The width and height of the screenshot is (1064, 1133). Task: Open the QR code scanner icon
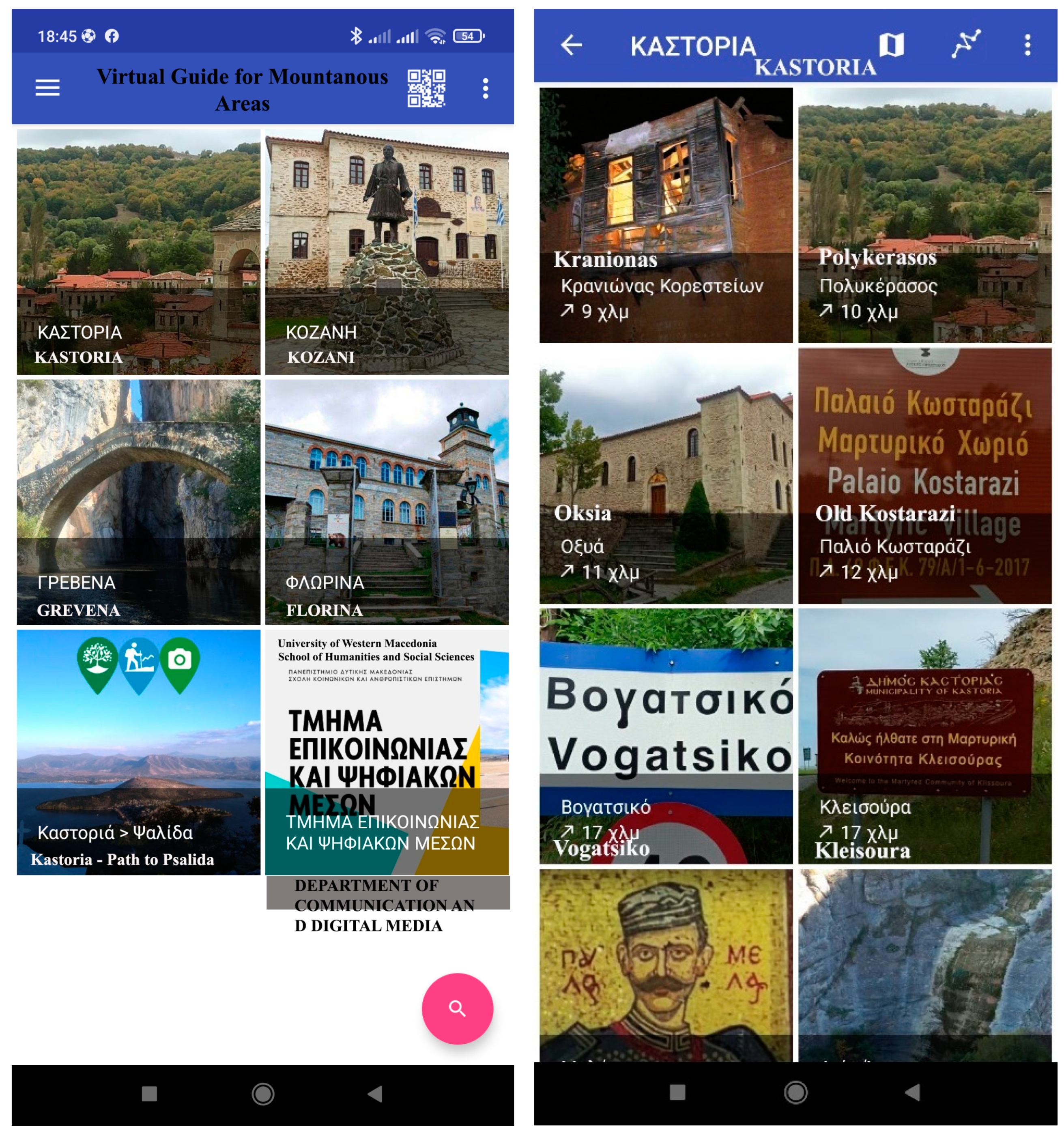point(426,88)
